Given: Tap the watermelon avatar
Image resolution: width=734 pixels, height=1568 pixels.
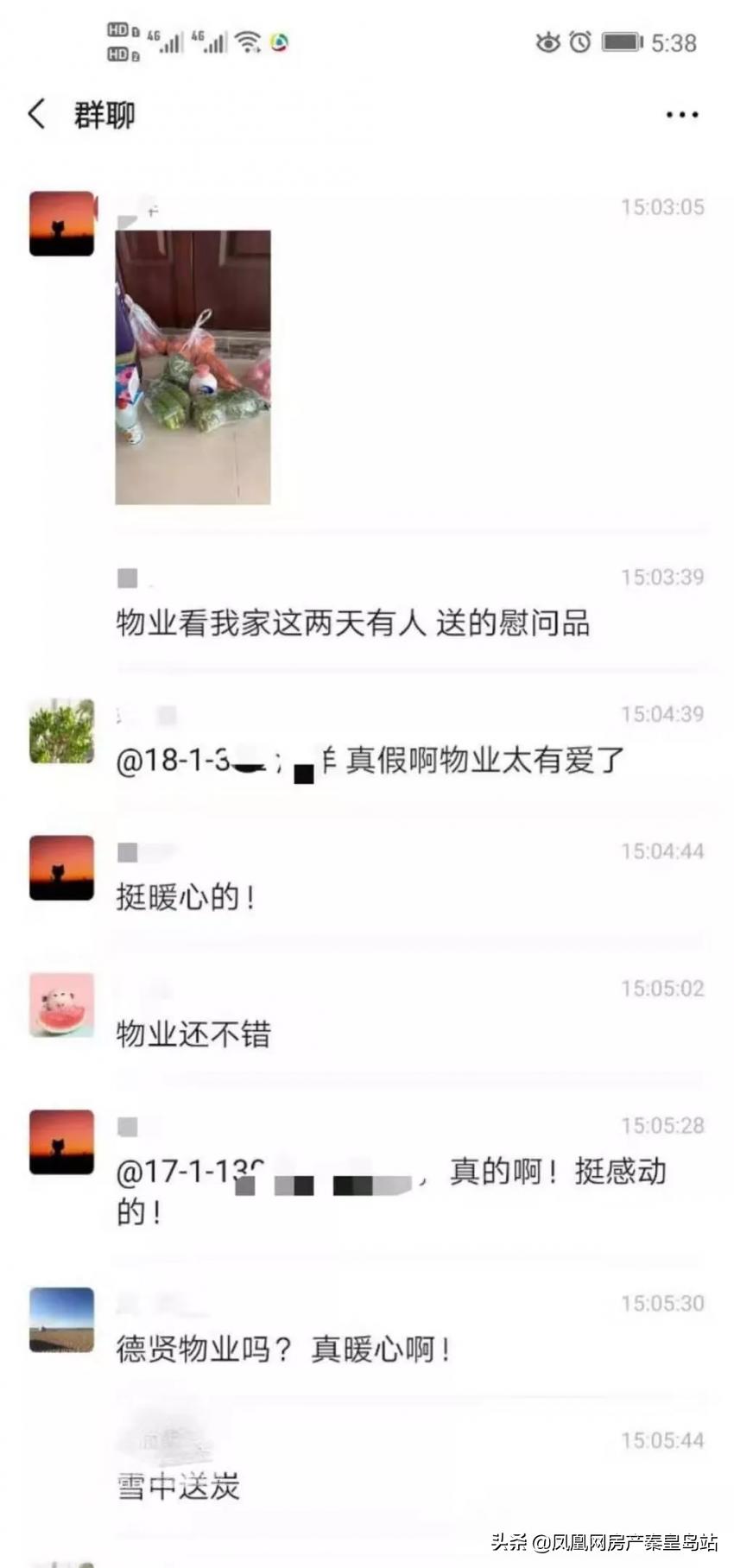Looking at the screenshot, I should [60, 1006].
